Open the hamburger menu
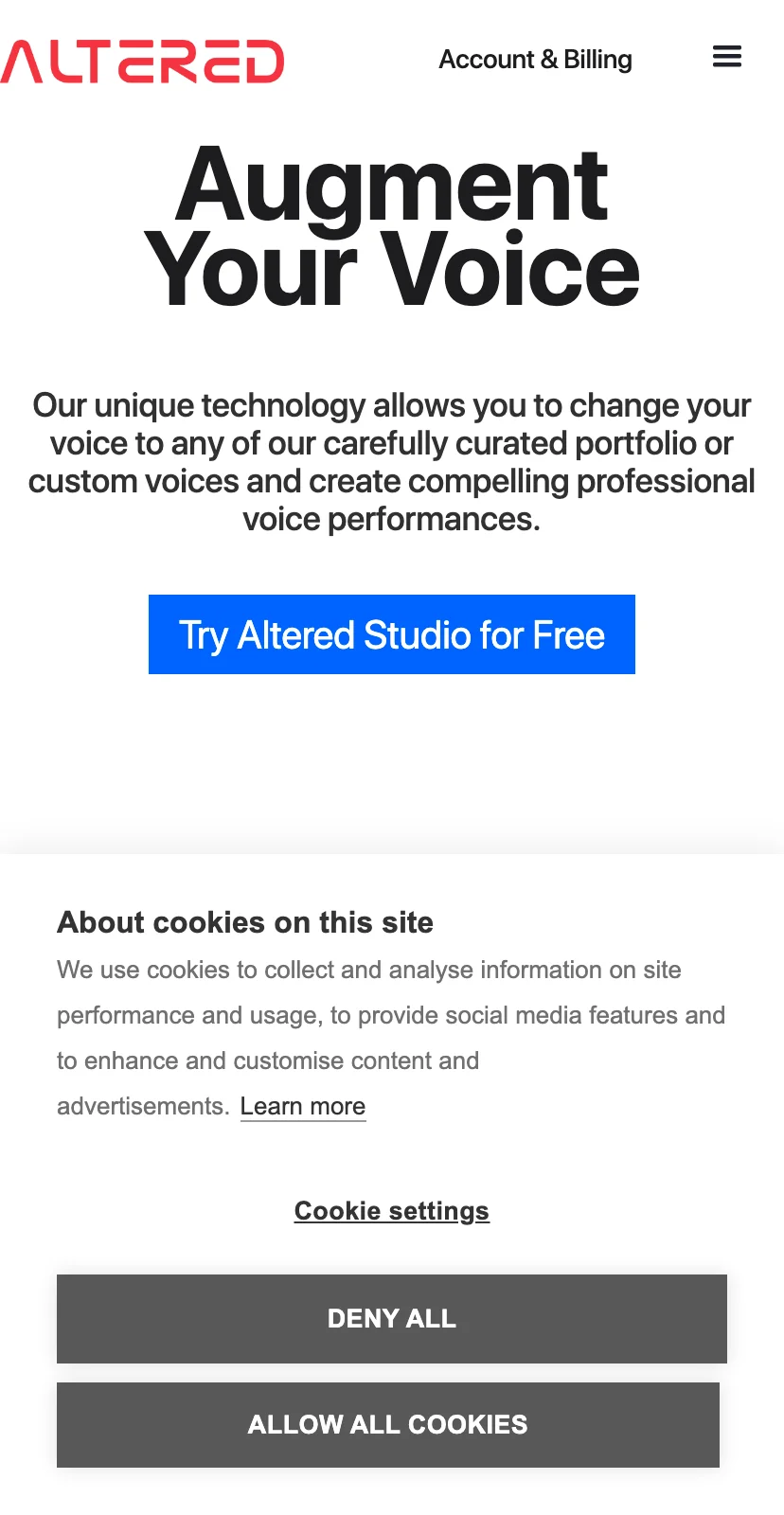784x1515 pixels. 727,57
